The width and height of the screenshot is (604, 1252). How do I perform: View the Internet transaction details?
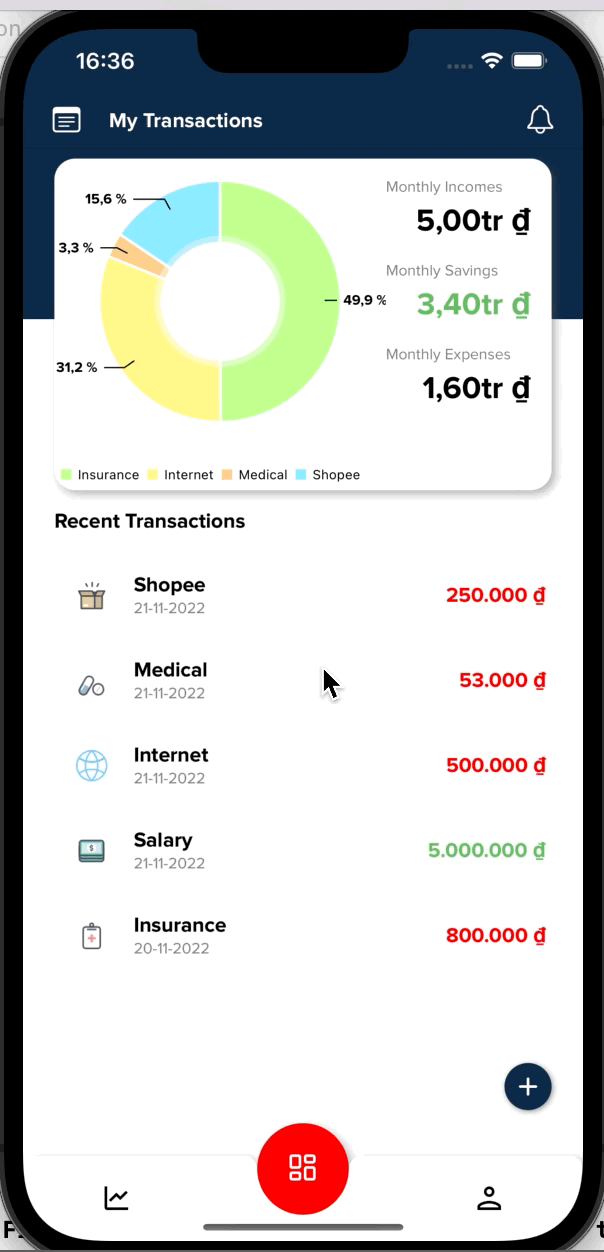click(x=302, y=765)
